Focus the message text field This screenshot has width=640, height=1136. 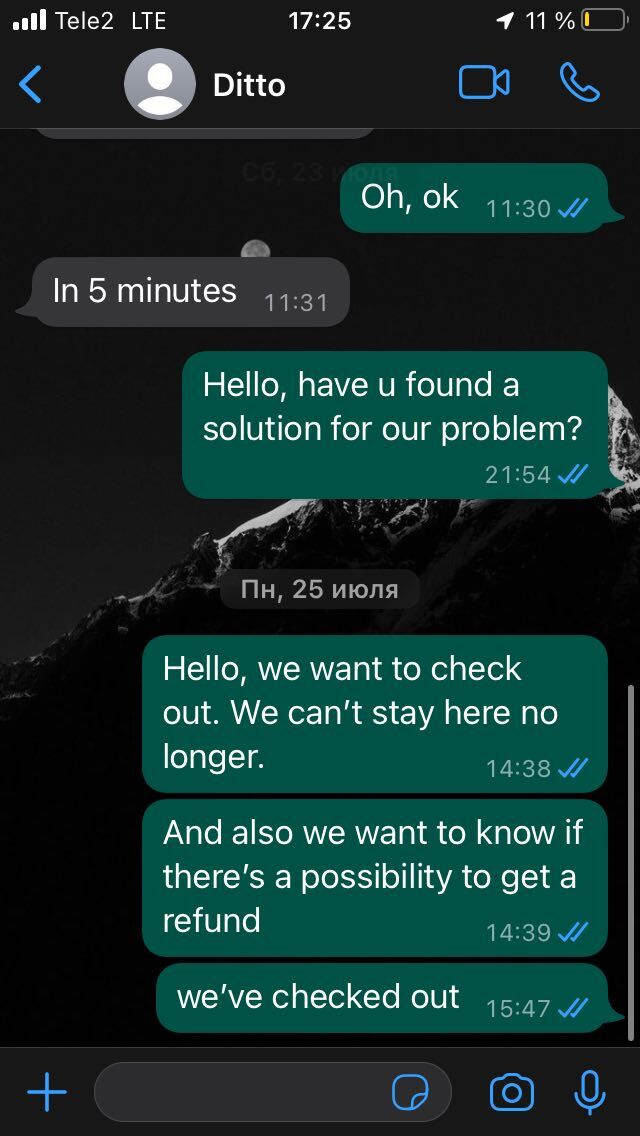[240, 1092]
